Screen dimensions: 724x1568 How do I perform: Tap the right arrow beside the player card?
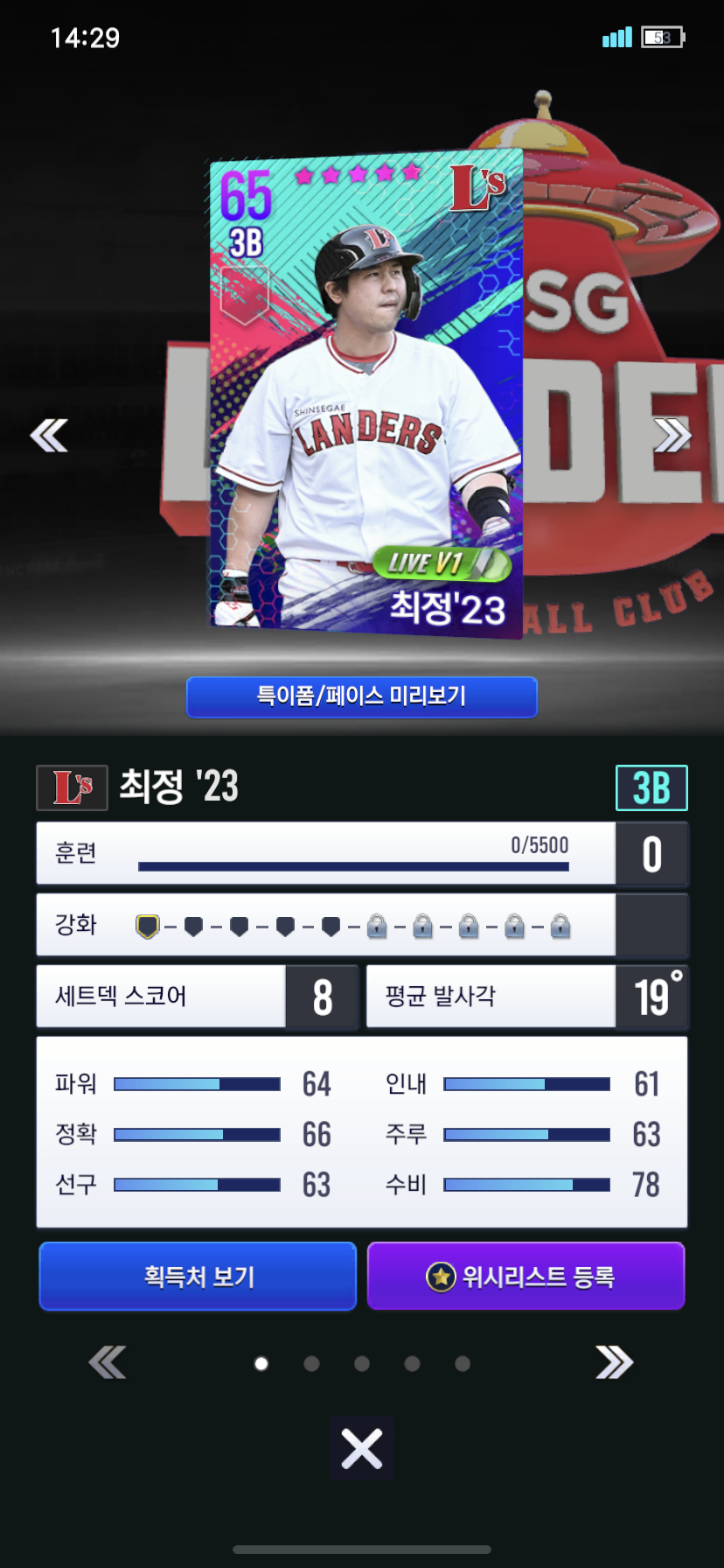point(672,435)
